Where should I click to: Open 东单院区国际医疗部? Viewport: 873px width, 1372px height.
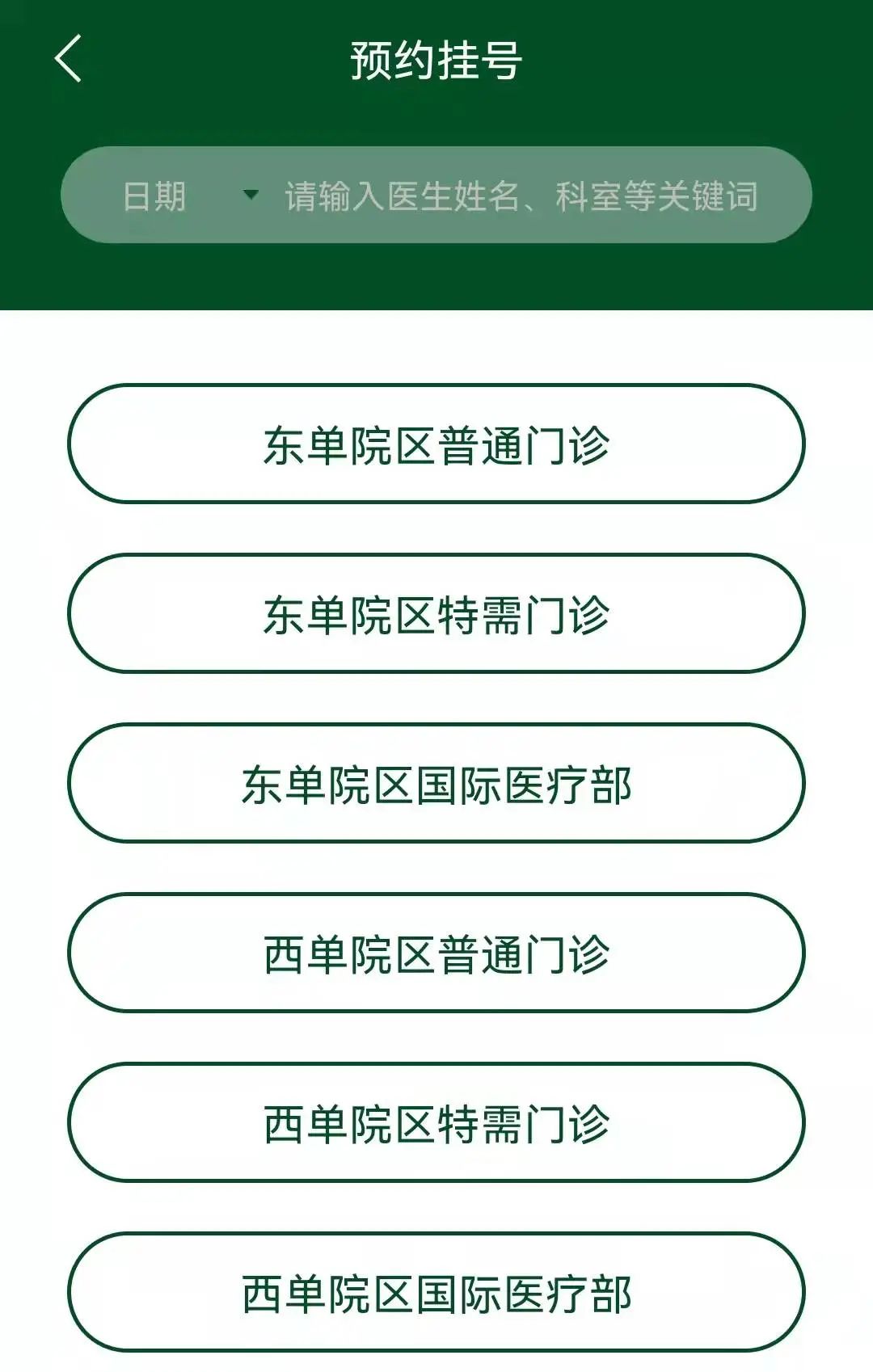(436, 783)
